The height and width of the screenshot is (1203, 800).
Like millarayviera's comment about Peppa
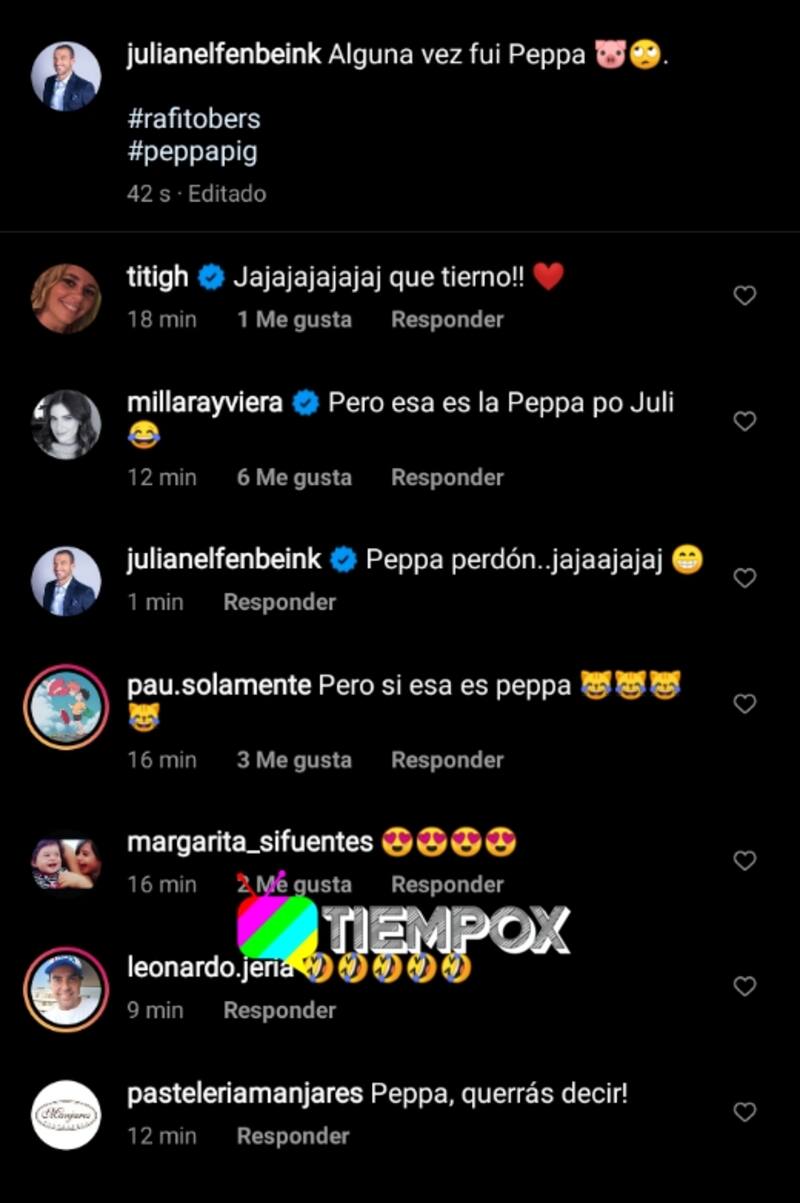pyautogui.click(x=745, y=422)
